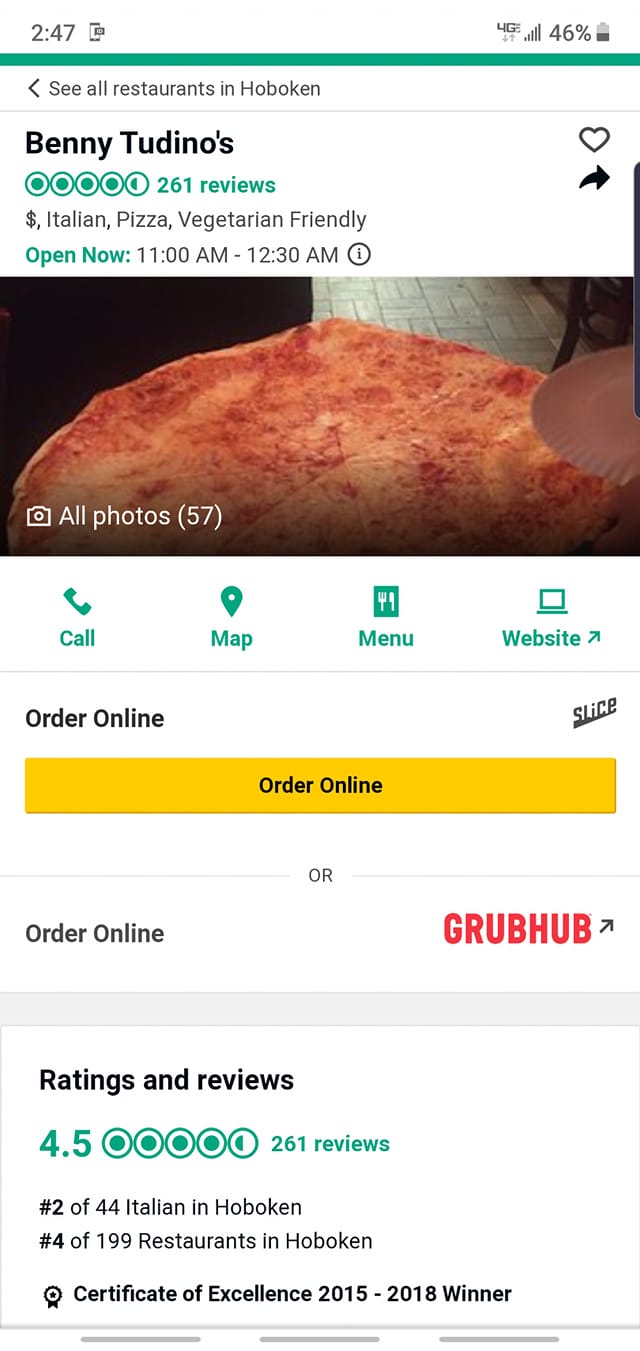The width and height of the screenshot is (640, 1351).
Task: Show opening hours info icon
Action: pos(359,255)
